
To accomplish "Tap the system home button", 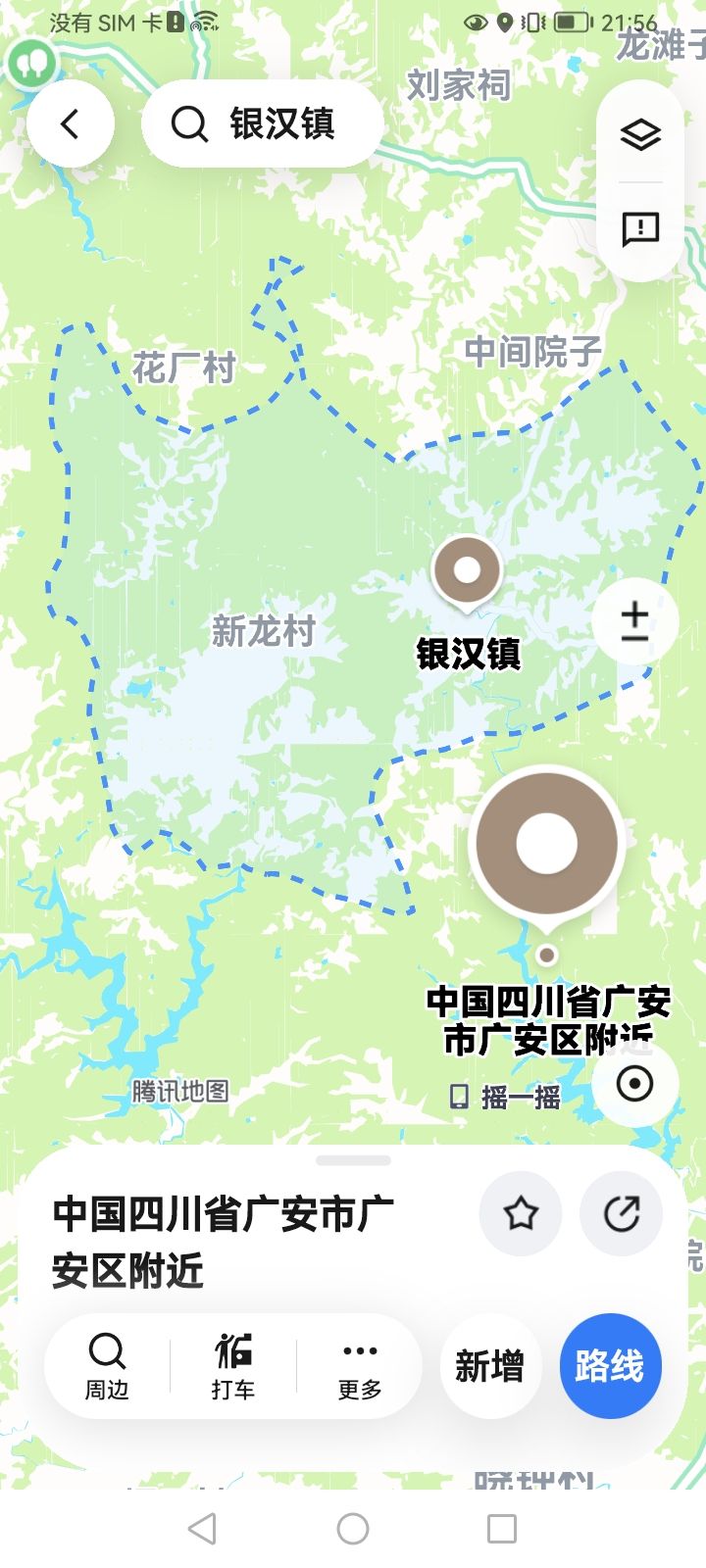I will [x=353, y=1529].
